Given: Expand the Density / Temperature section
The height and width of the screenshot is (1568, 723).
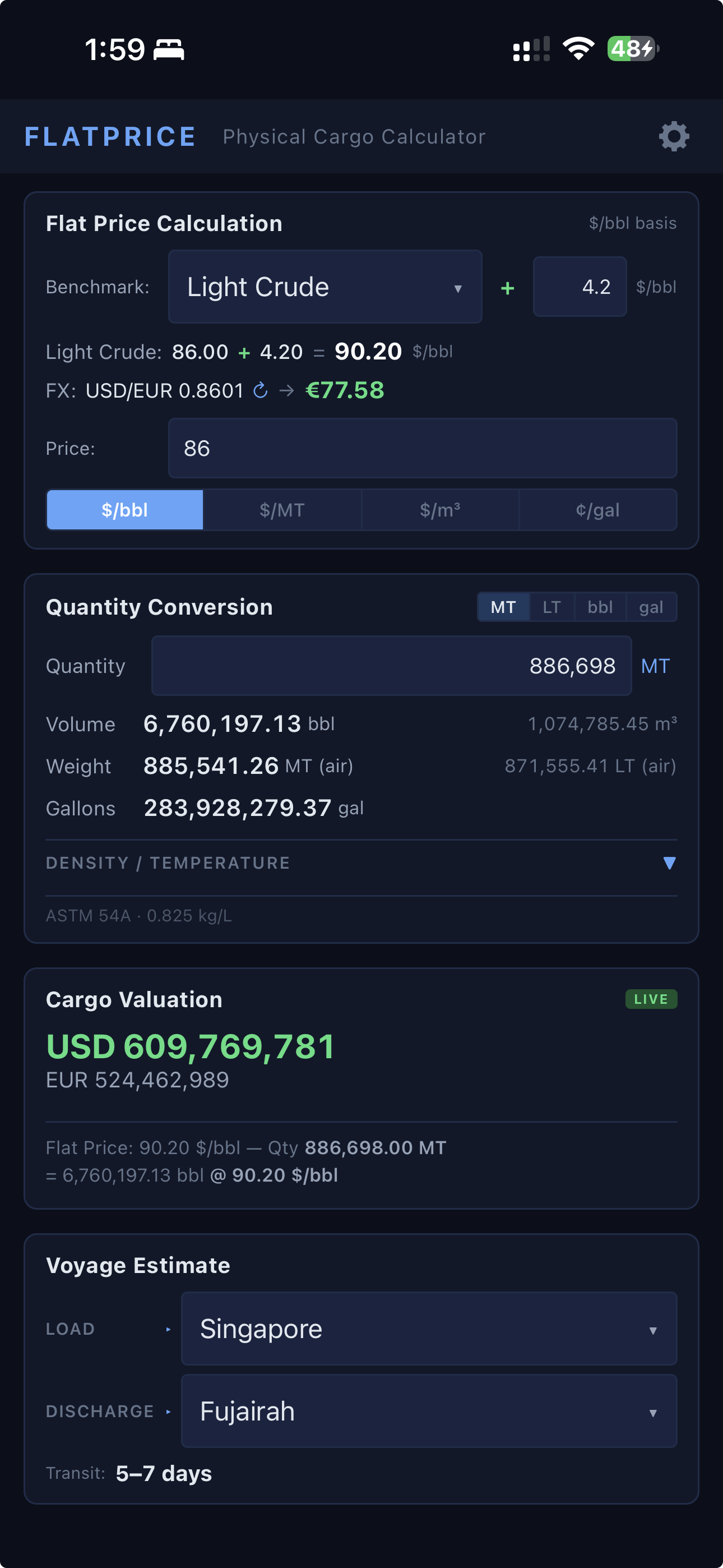Looking at the screenshot, I should 669,862.
